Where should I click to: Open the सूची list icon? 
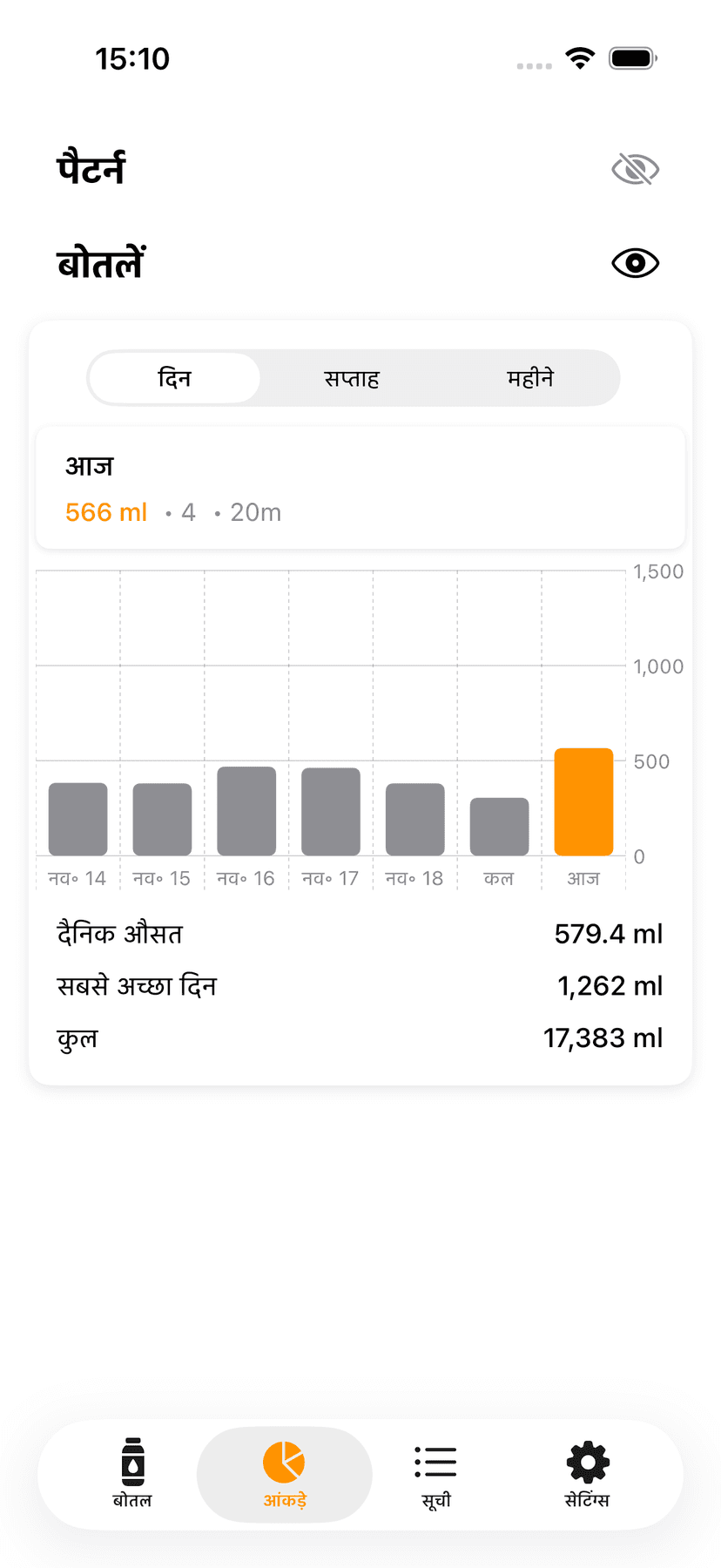tap(435, 1472)
